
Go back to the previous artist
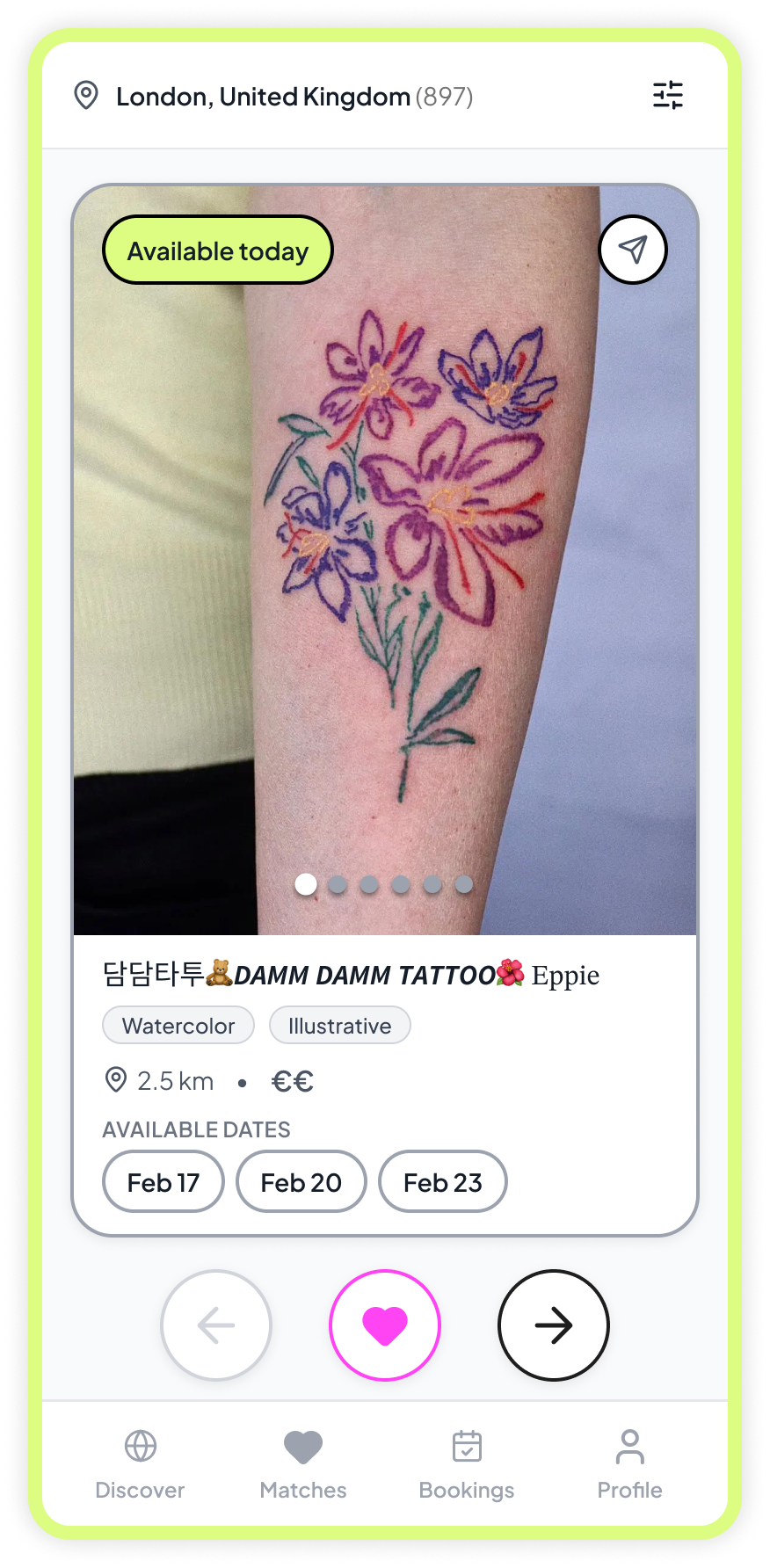pyautogui.click(x=216, y=1325)
